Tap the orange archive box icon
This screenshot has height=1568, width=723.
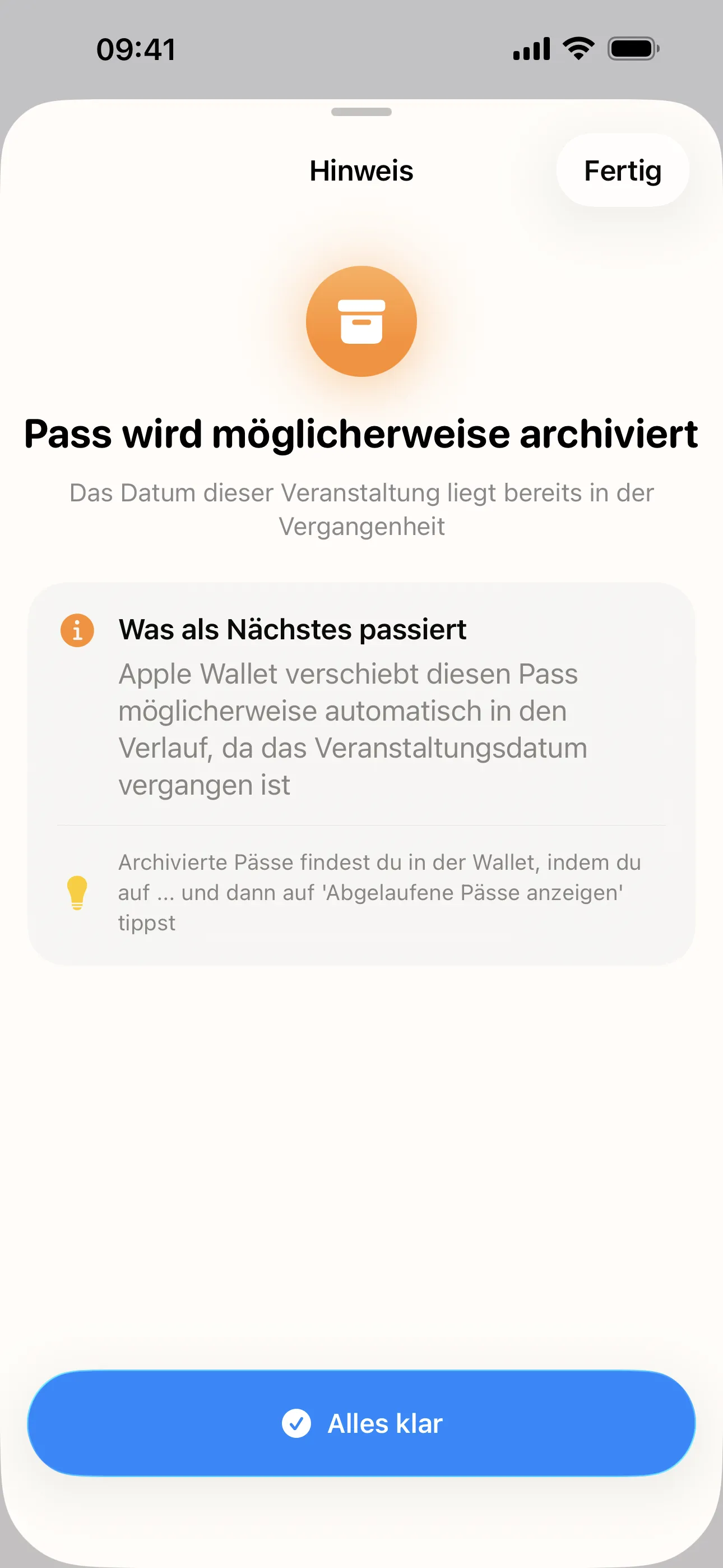[361, 321]
